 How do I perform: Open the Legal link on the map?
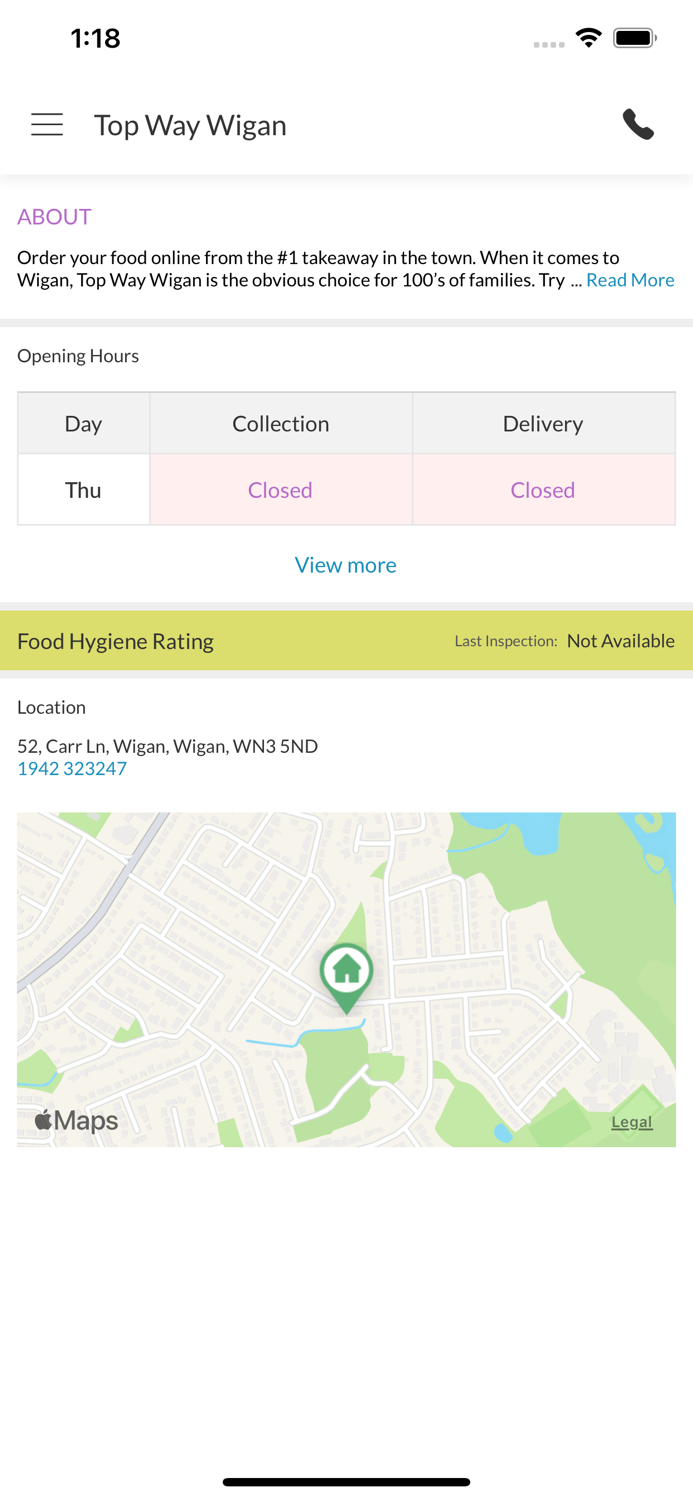pyautogui.click(x=632, y=1122)
